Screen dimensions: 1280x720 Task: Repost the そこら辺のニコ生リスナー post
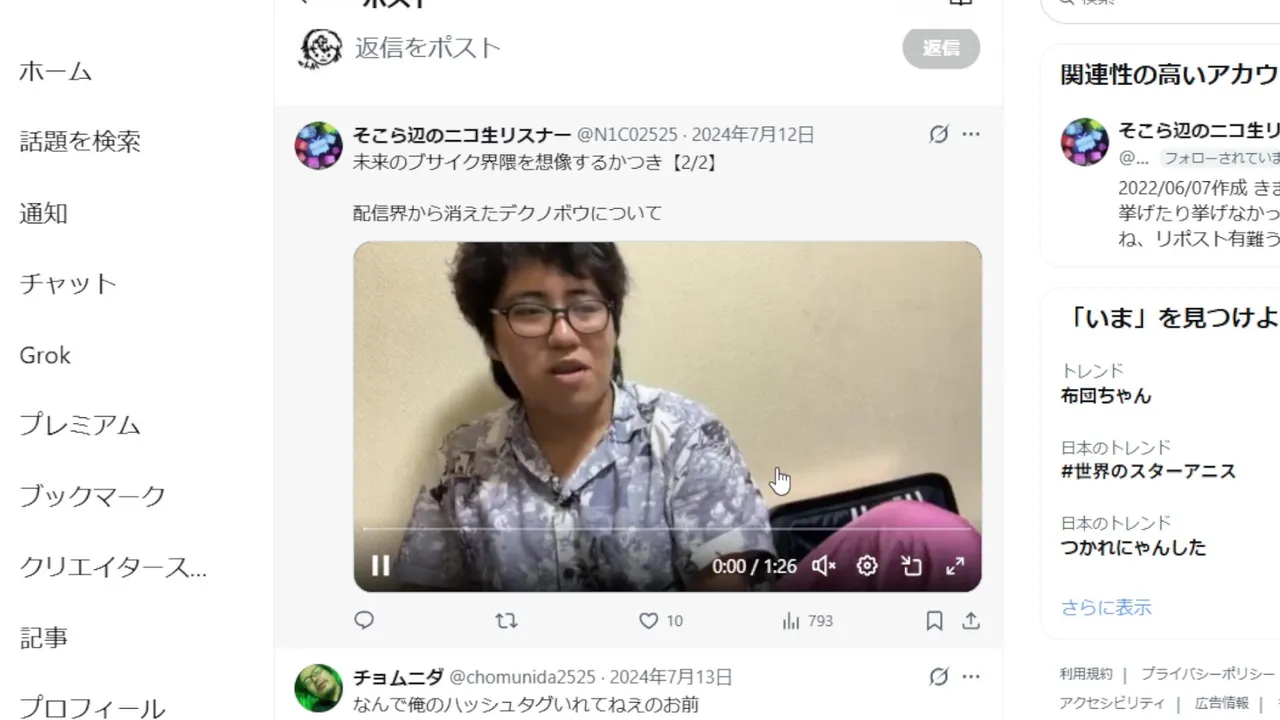[x=507, y=621]
